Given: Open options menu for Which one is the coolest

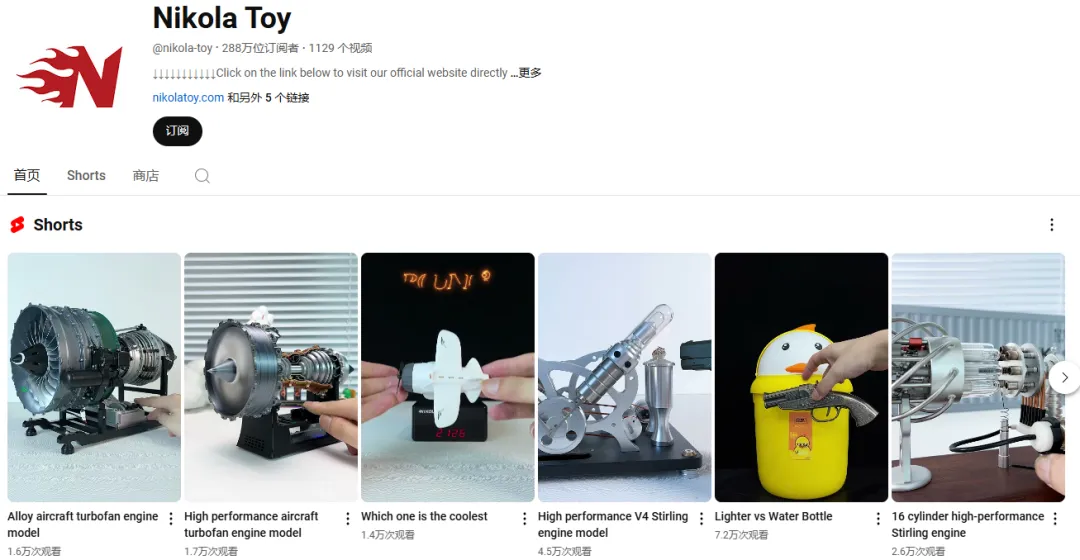Looking at the screenshot, I should [x=524, y=518].
